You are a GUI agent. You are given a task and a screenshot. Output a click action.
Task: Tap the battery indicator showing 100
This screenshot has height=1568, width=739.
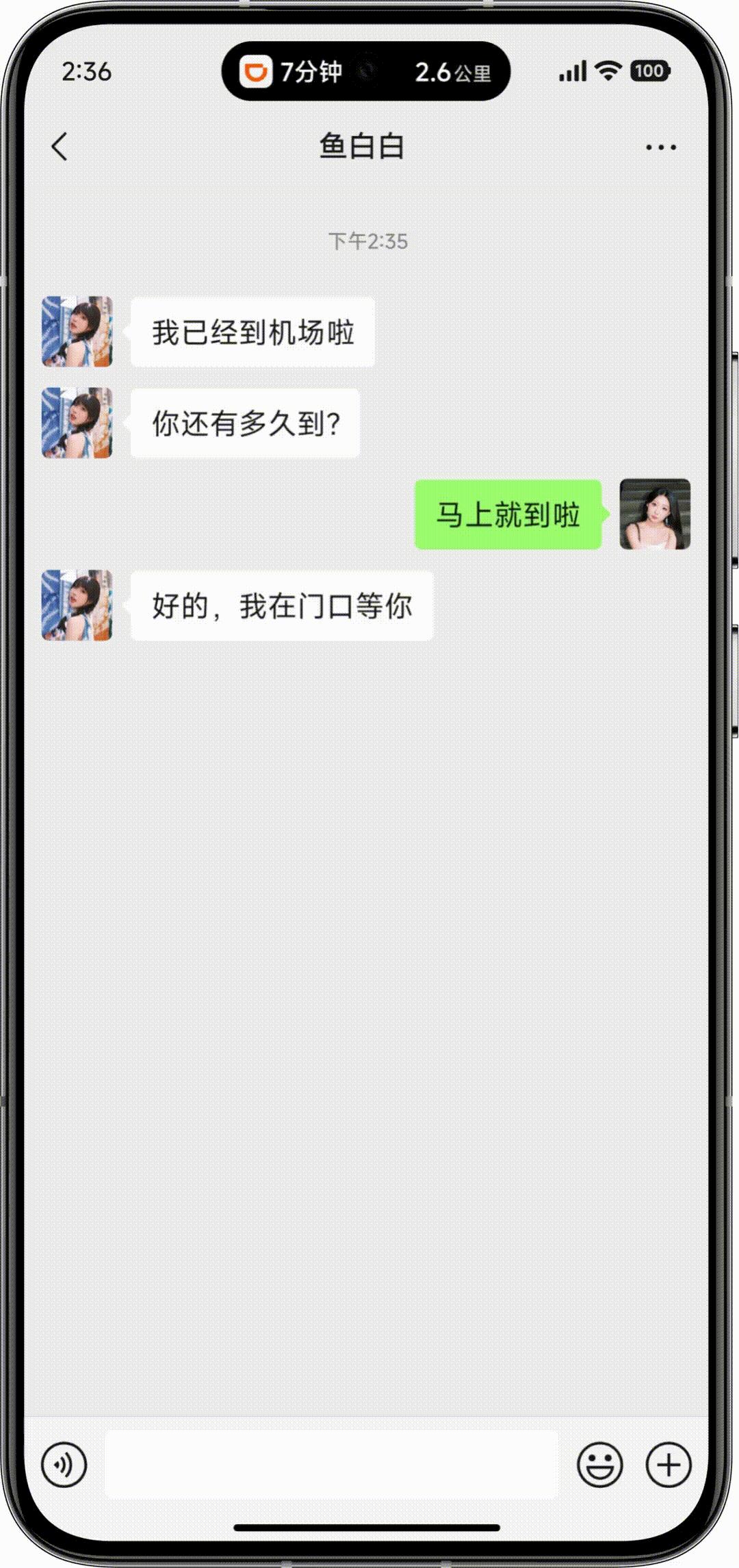[x=649, y=70]
